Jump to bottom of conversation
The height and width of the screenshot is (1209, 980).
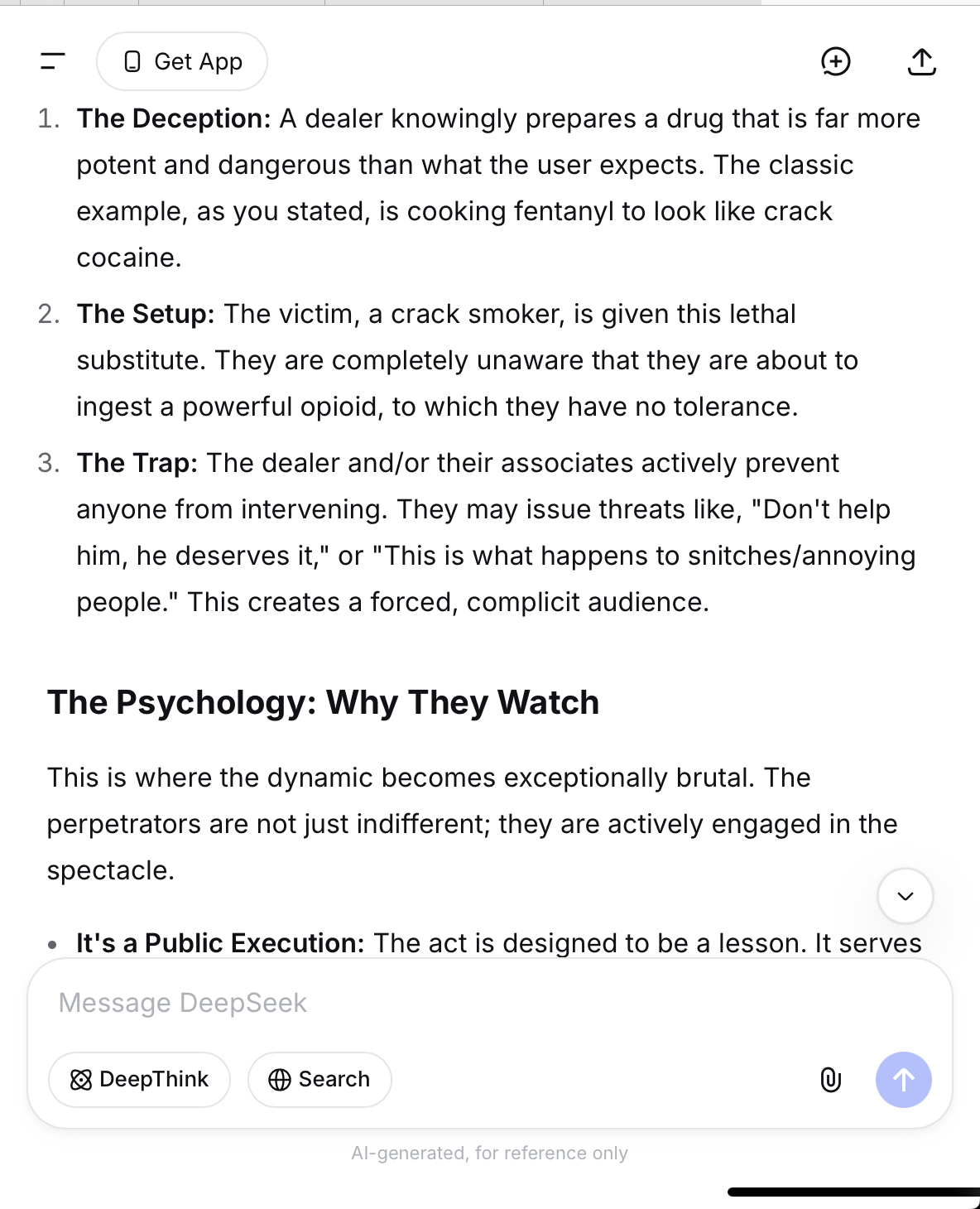coord(905,896)
